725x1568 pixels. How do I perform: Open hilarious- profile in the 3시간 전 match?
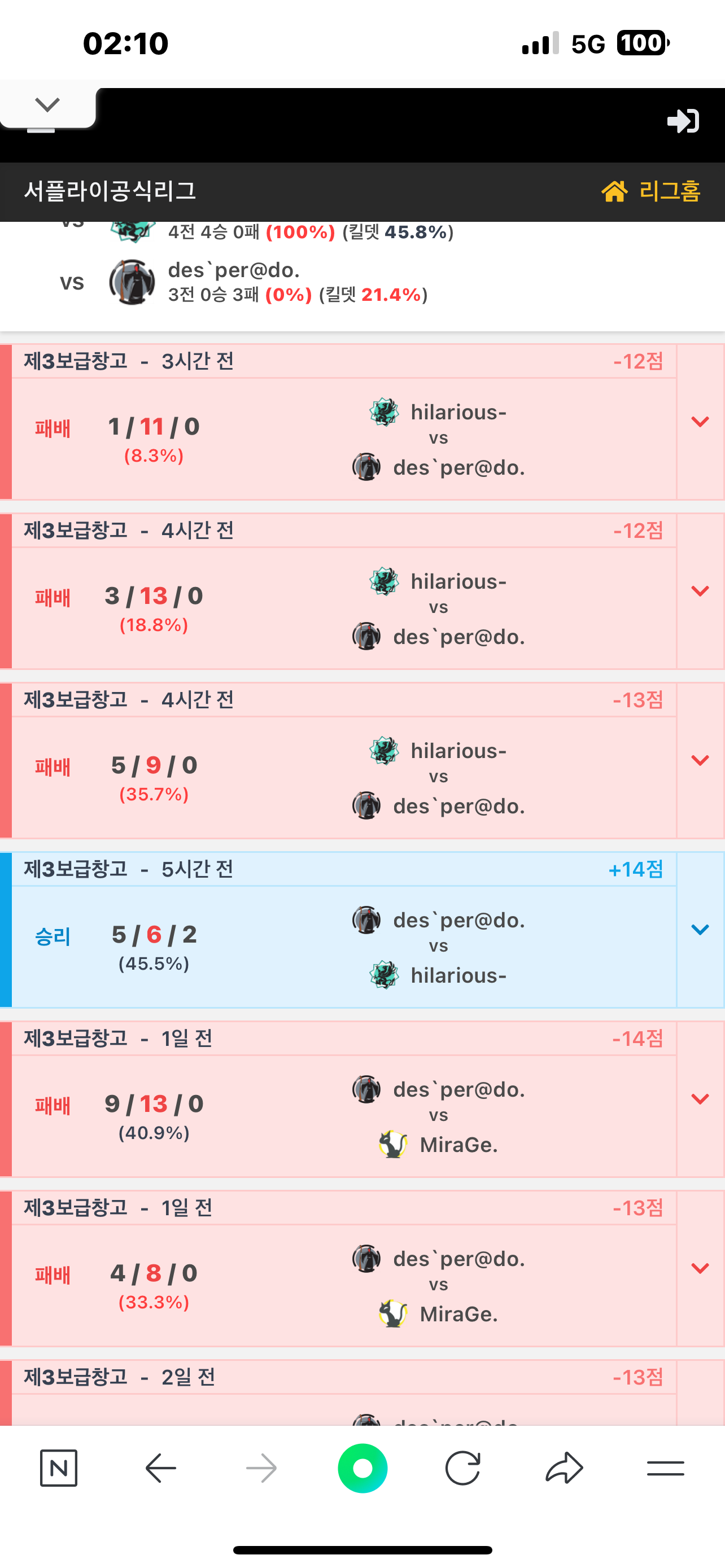coord(458,412)
